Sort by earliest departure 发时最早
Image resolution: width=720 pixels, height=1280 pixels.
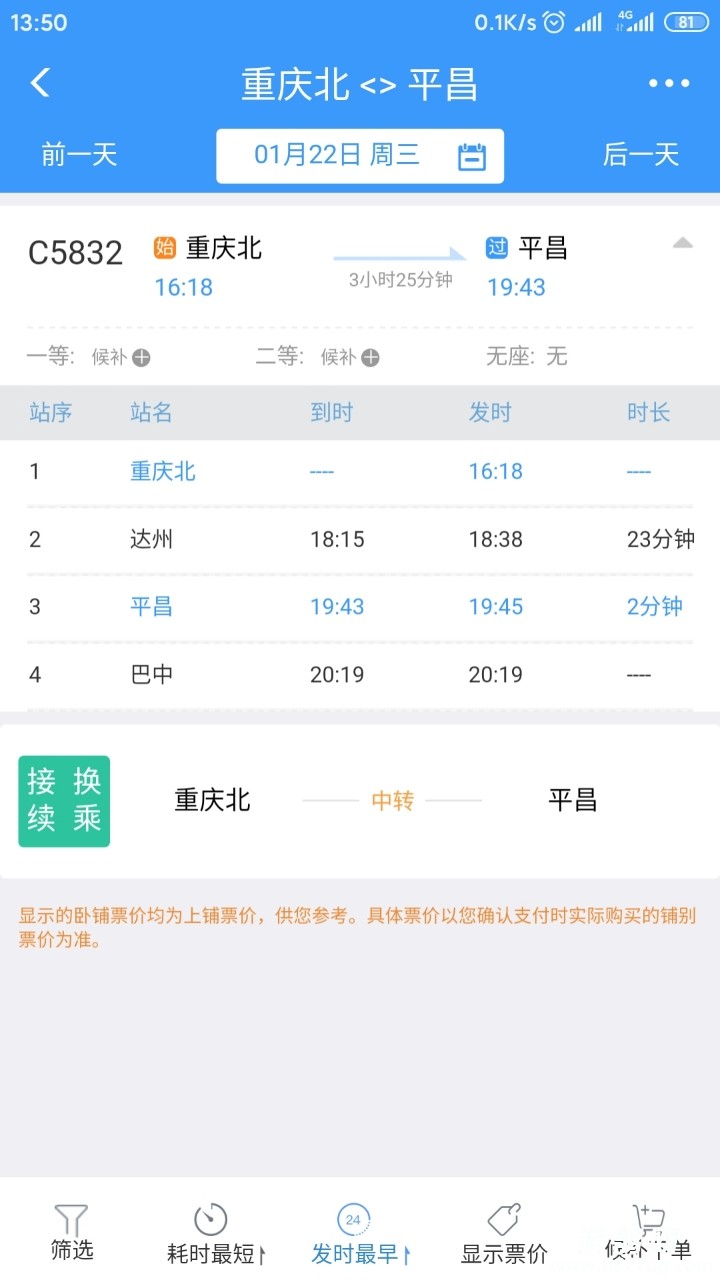358,1232
